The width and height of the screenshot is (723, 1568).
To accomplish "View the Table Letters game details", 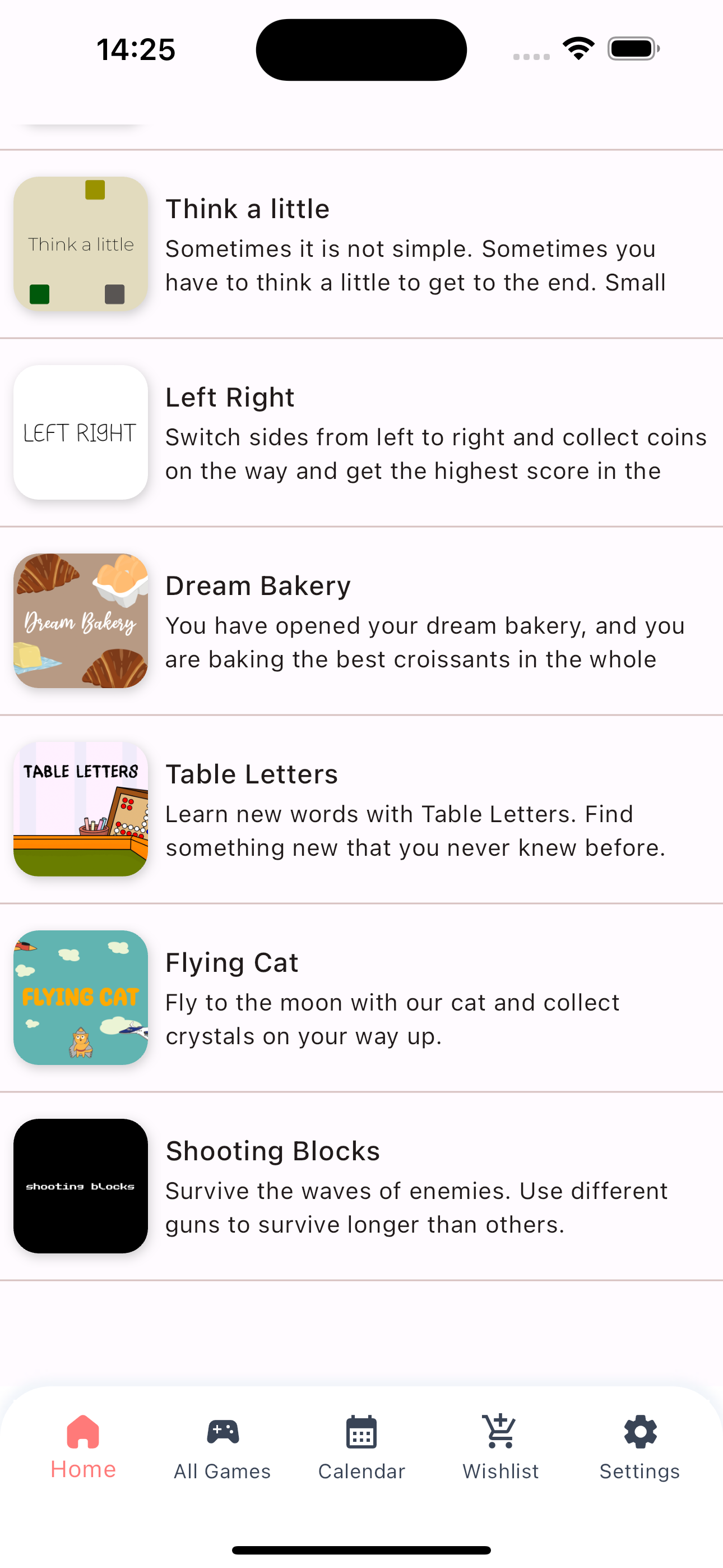I will (x=361, y=809).
